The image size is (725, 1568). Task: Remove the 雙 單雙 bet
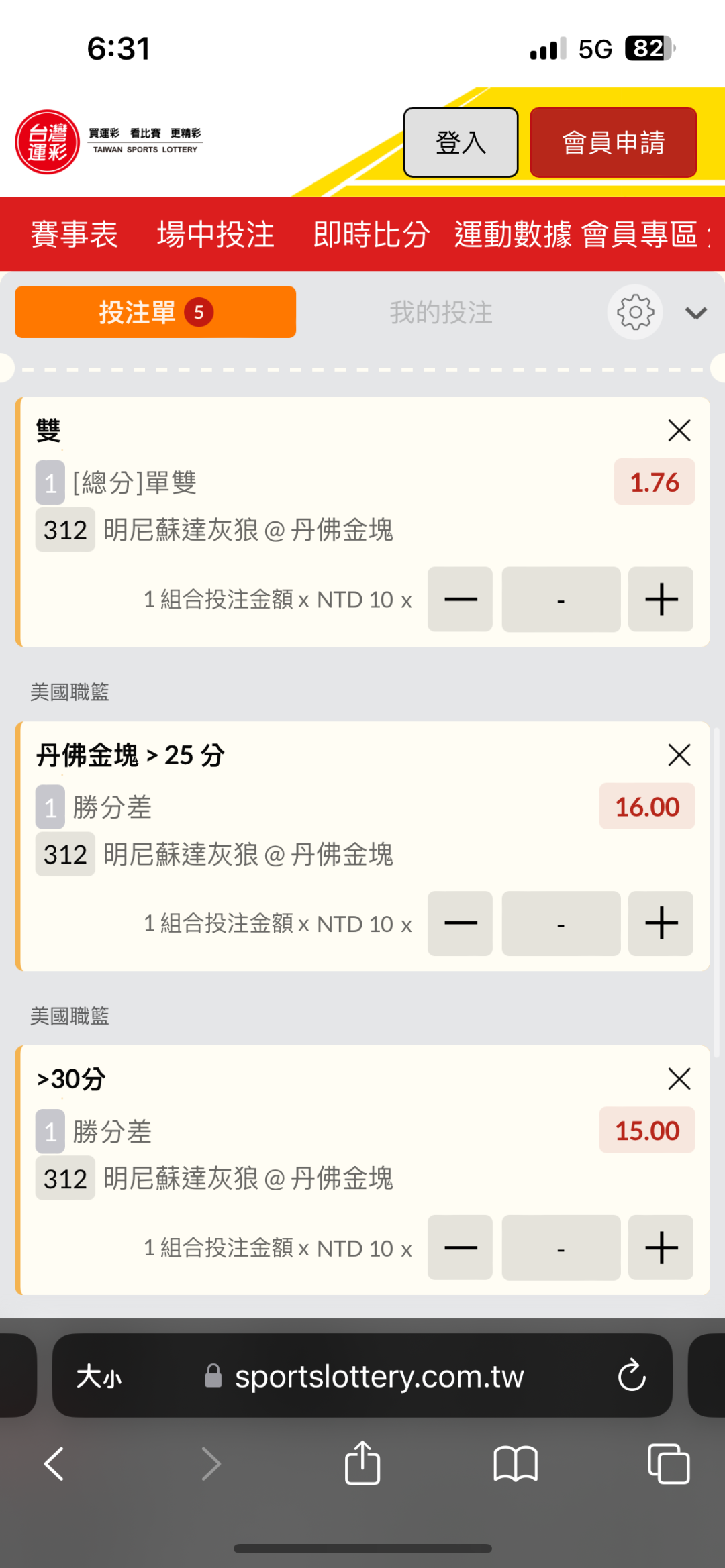point(679,431)
